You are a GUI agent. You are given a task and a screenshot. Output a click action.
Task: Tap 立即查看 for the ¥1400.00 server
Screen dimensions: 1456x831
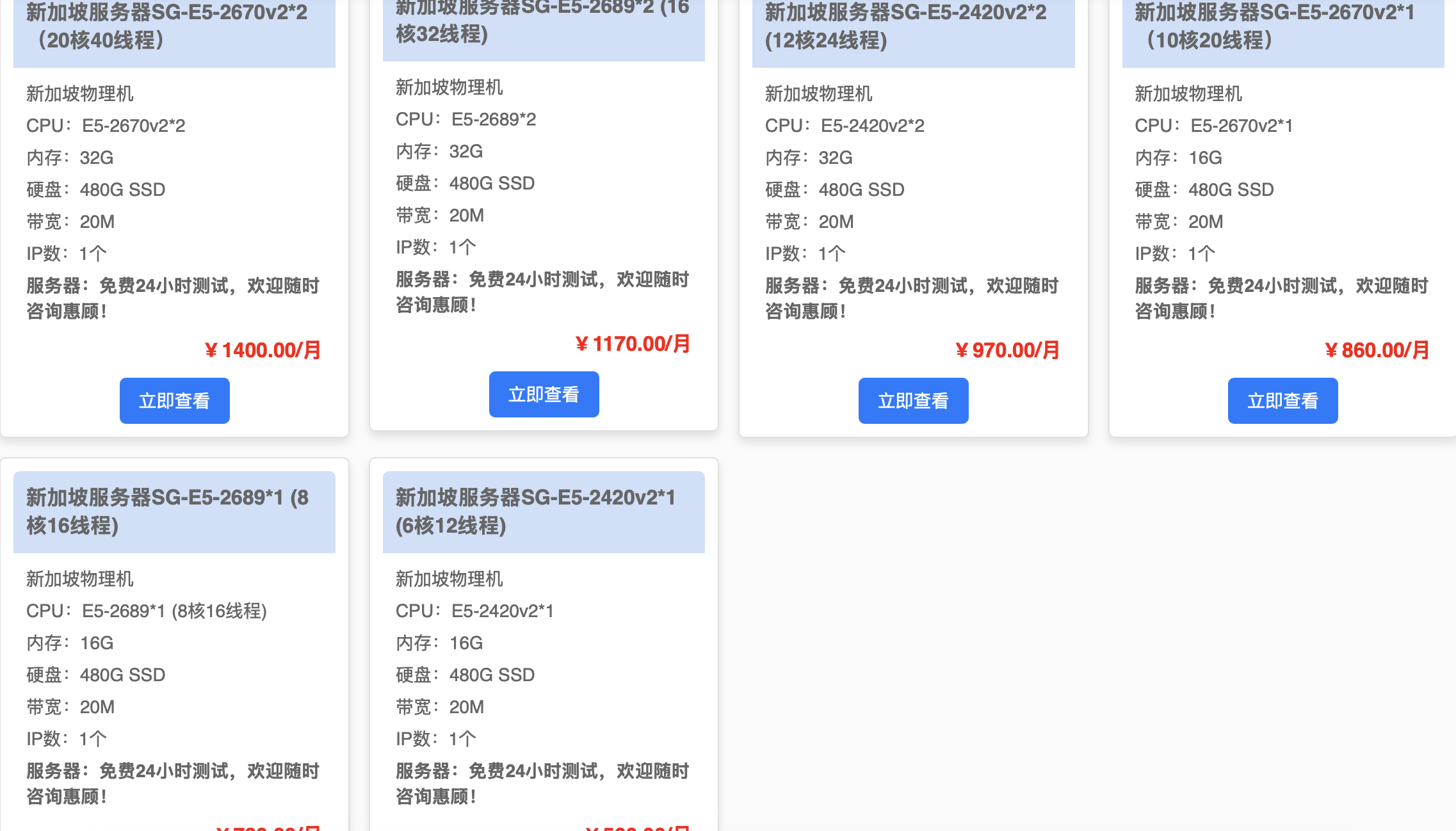(174, 401)
